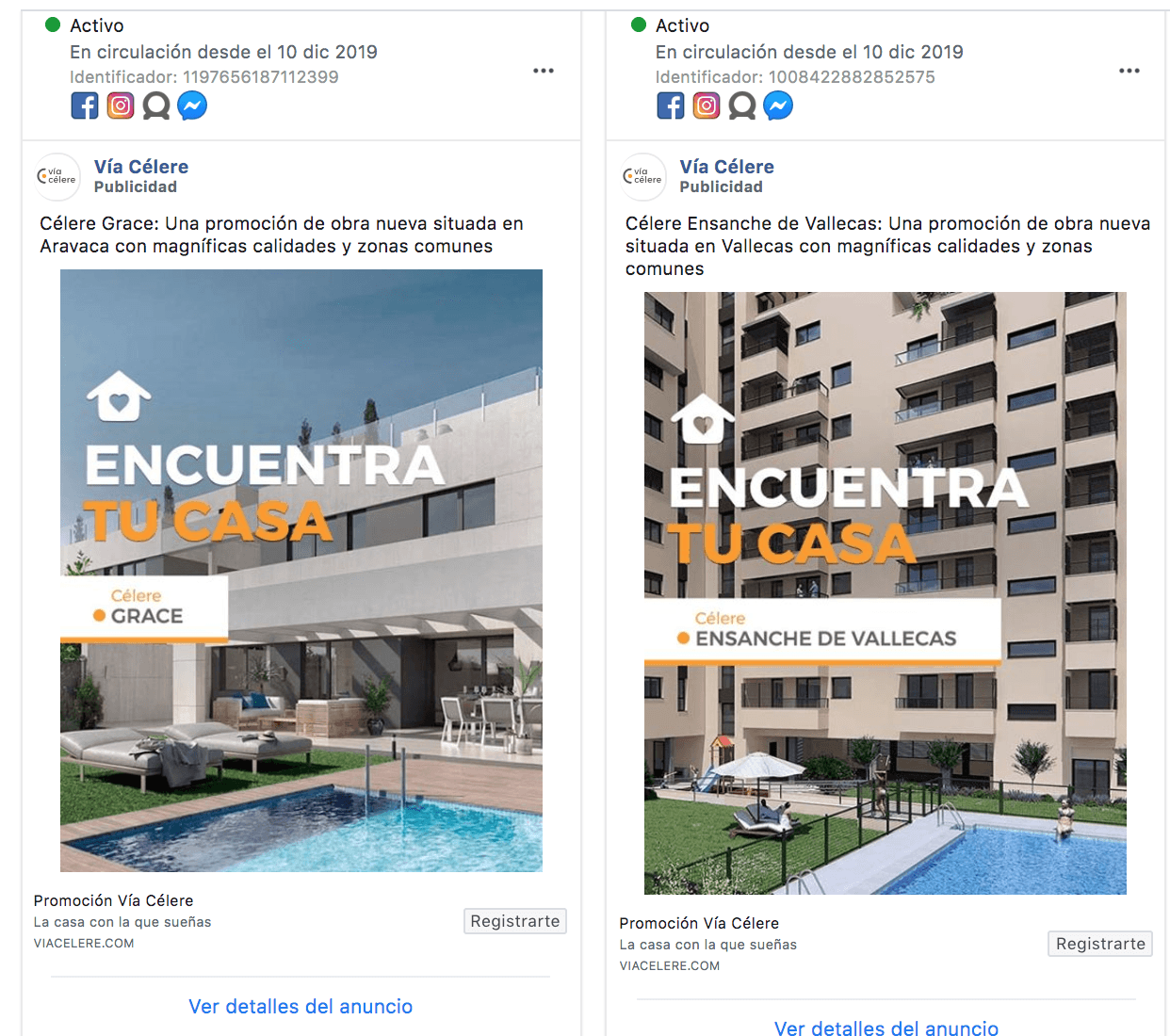View ad details for Célere Ensanche de Vallecas

click(886, 1028)
